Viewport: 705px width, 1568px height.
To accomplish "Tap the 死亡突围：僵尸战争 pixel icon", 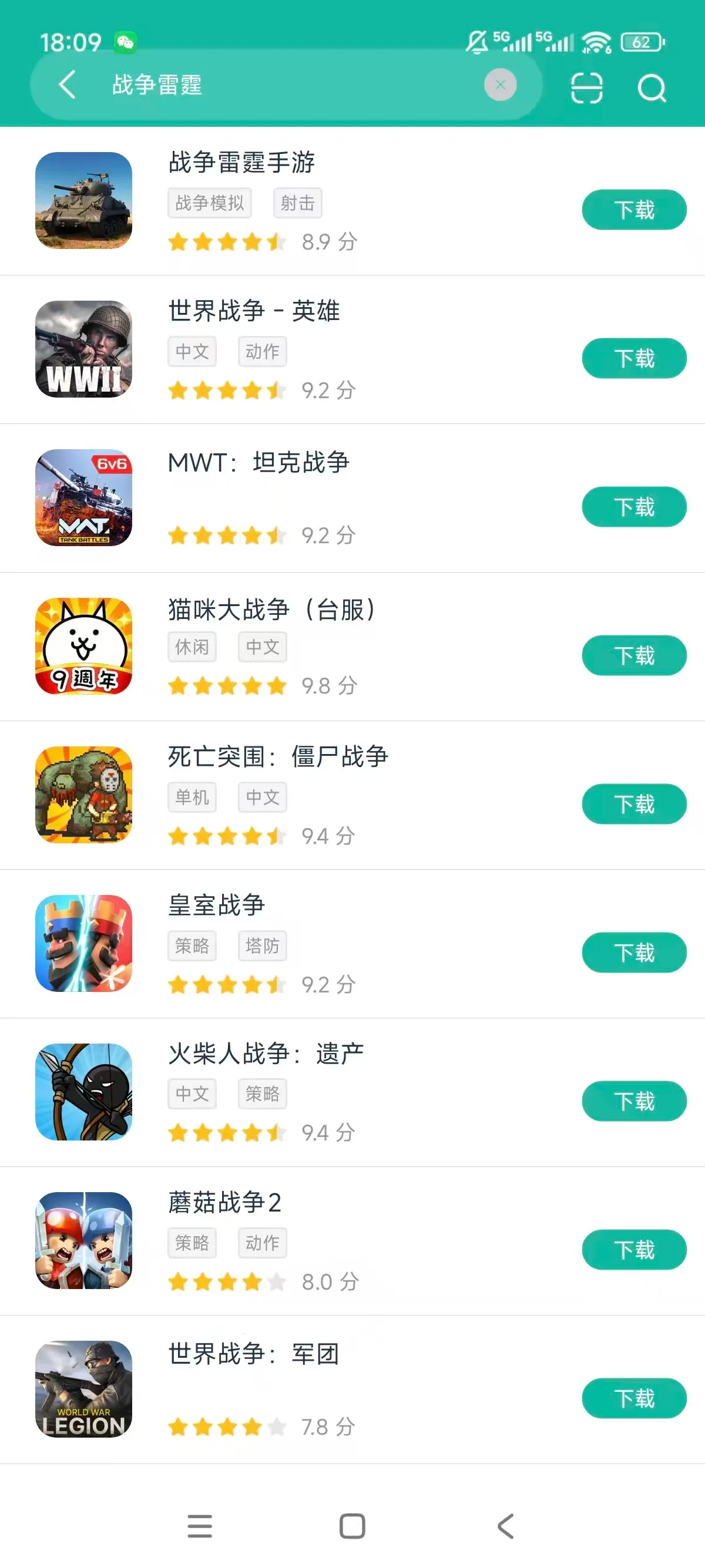I will click(x=84, y=798).
